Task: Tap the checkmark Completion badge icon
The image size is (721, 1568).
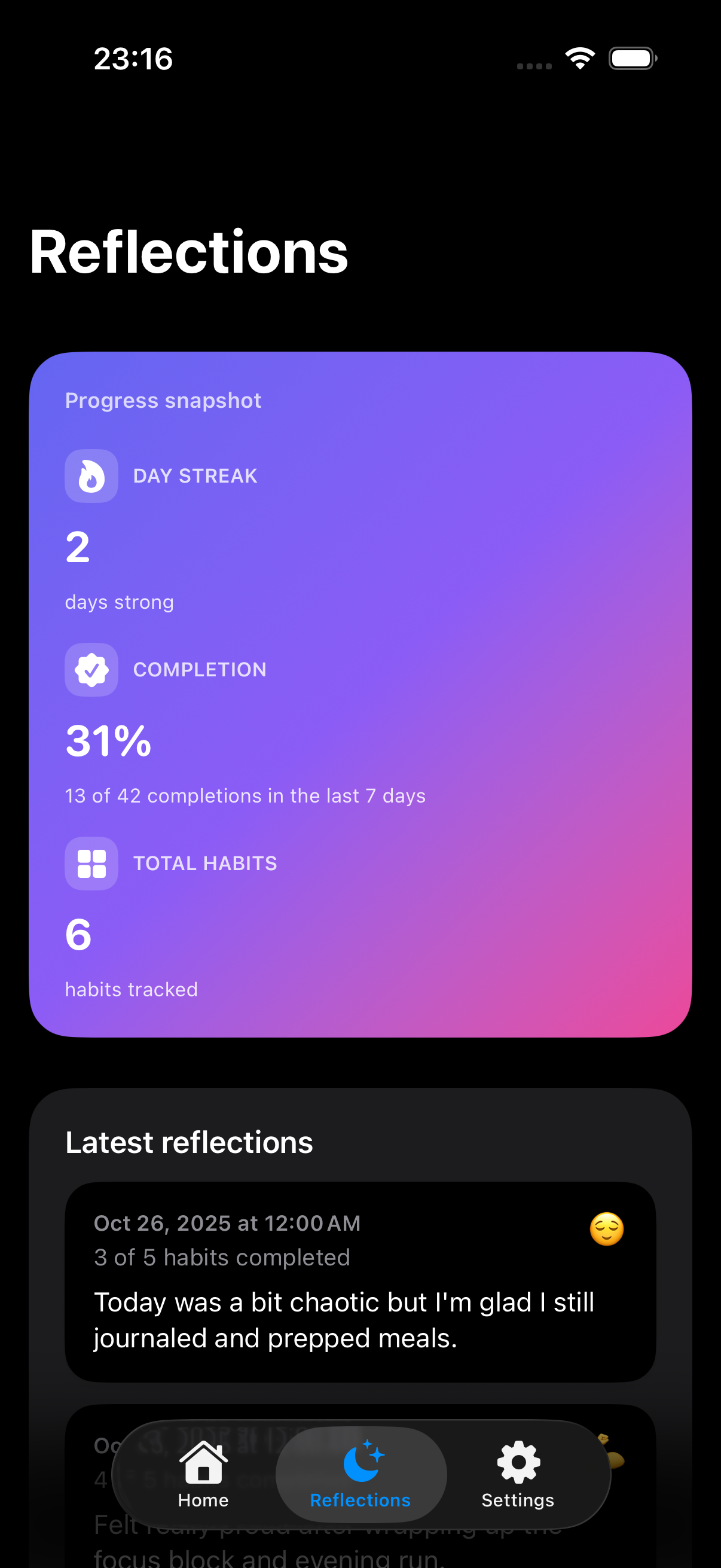Action: (x=91, y=670)
